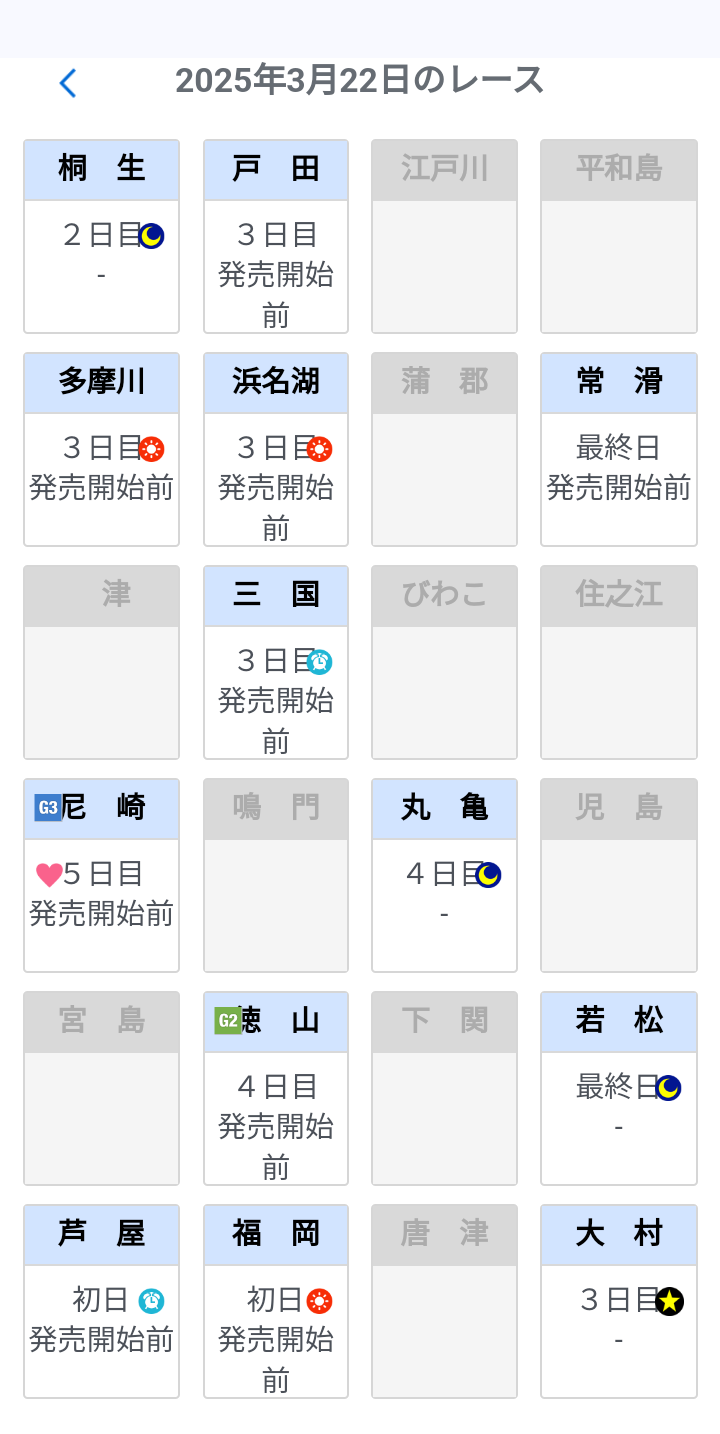
Task: Open the 浜名湖 venue card
Action: click(276, 450)
